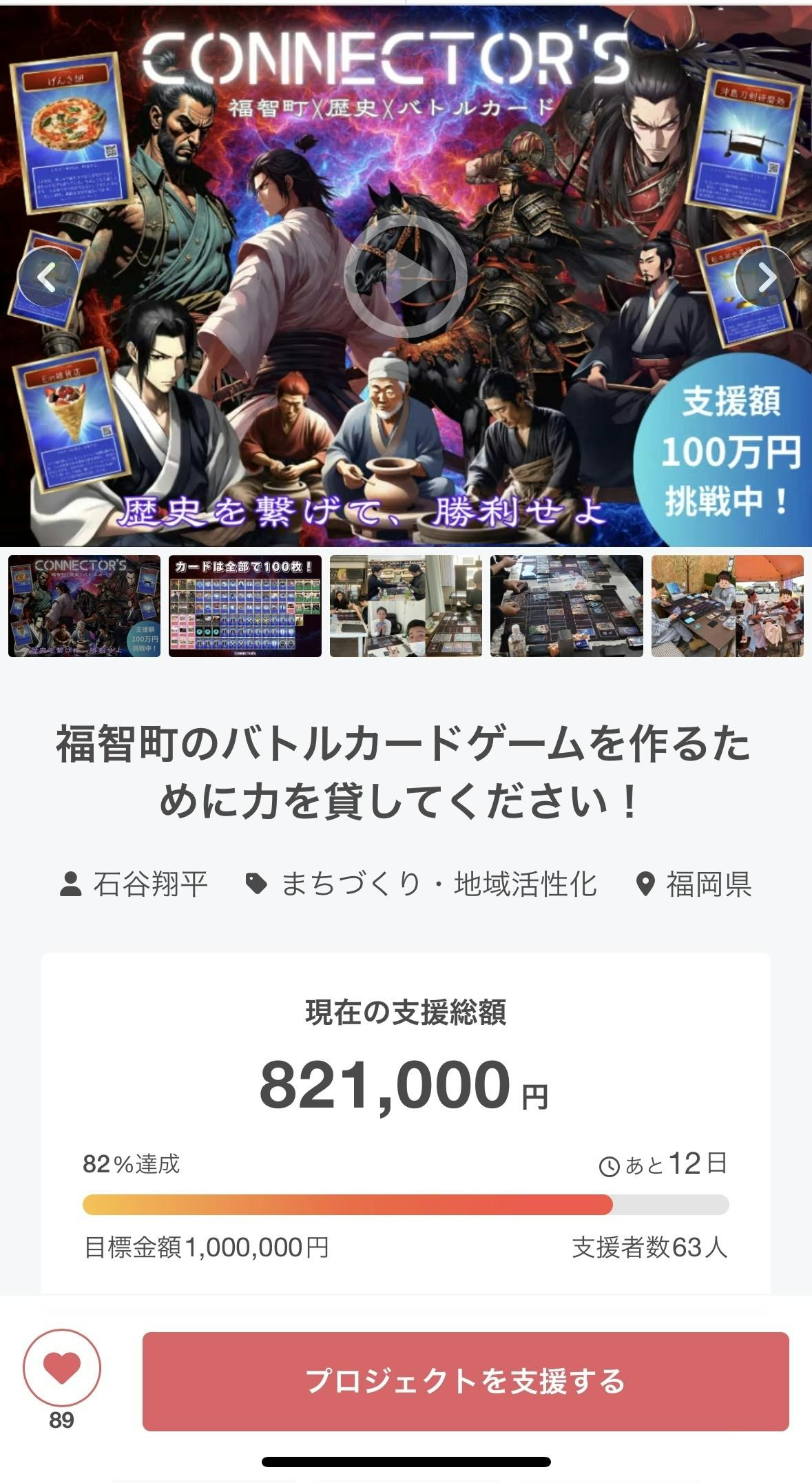Viewport: 812px width, 1483px height.
Task: Select the indoor playtest photo collage thumbnail
Action: coord(406,606)
